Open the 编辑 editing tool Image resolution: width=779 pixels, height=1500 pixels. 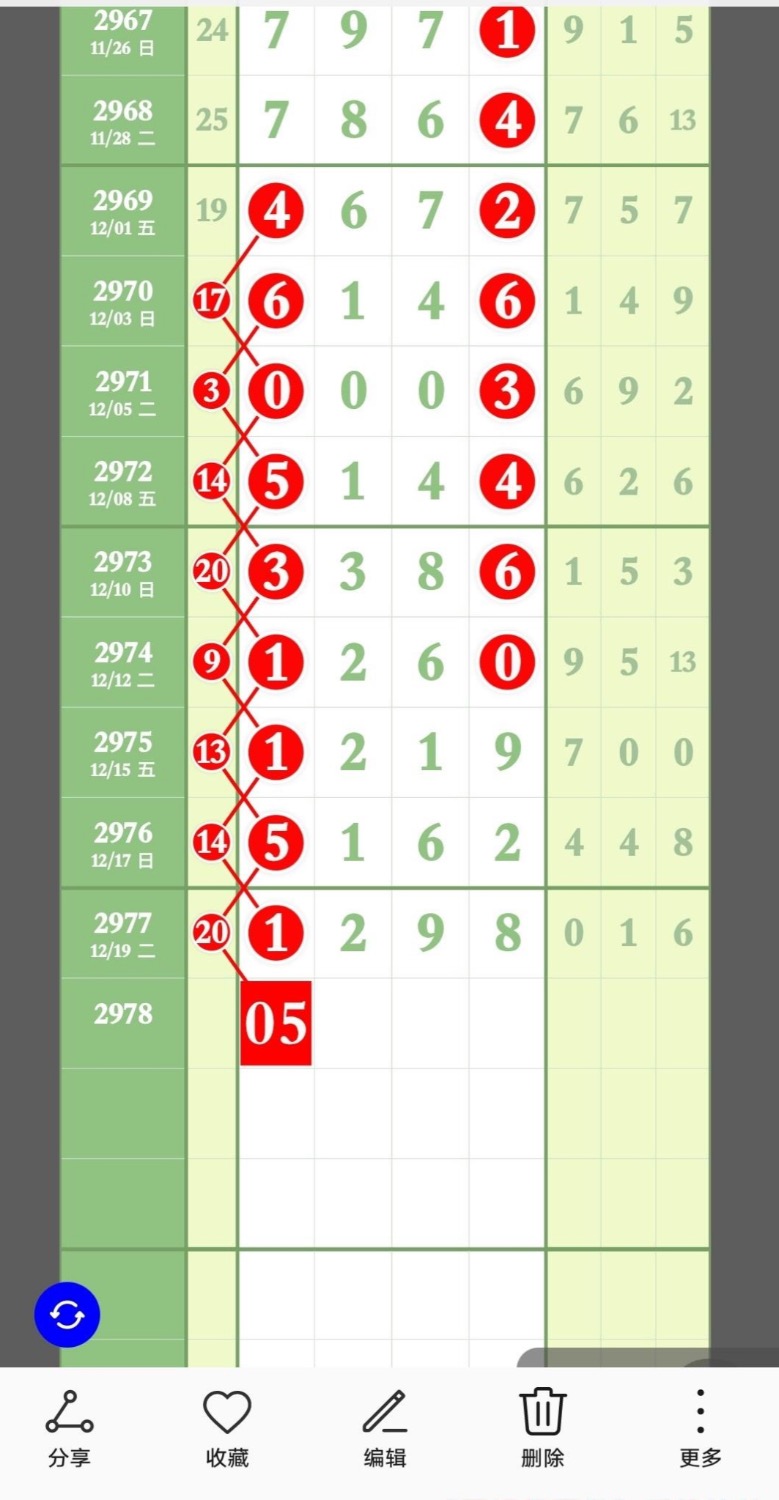(384, 1427)
